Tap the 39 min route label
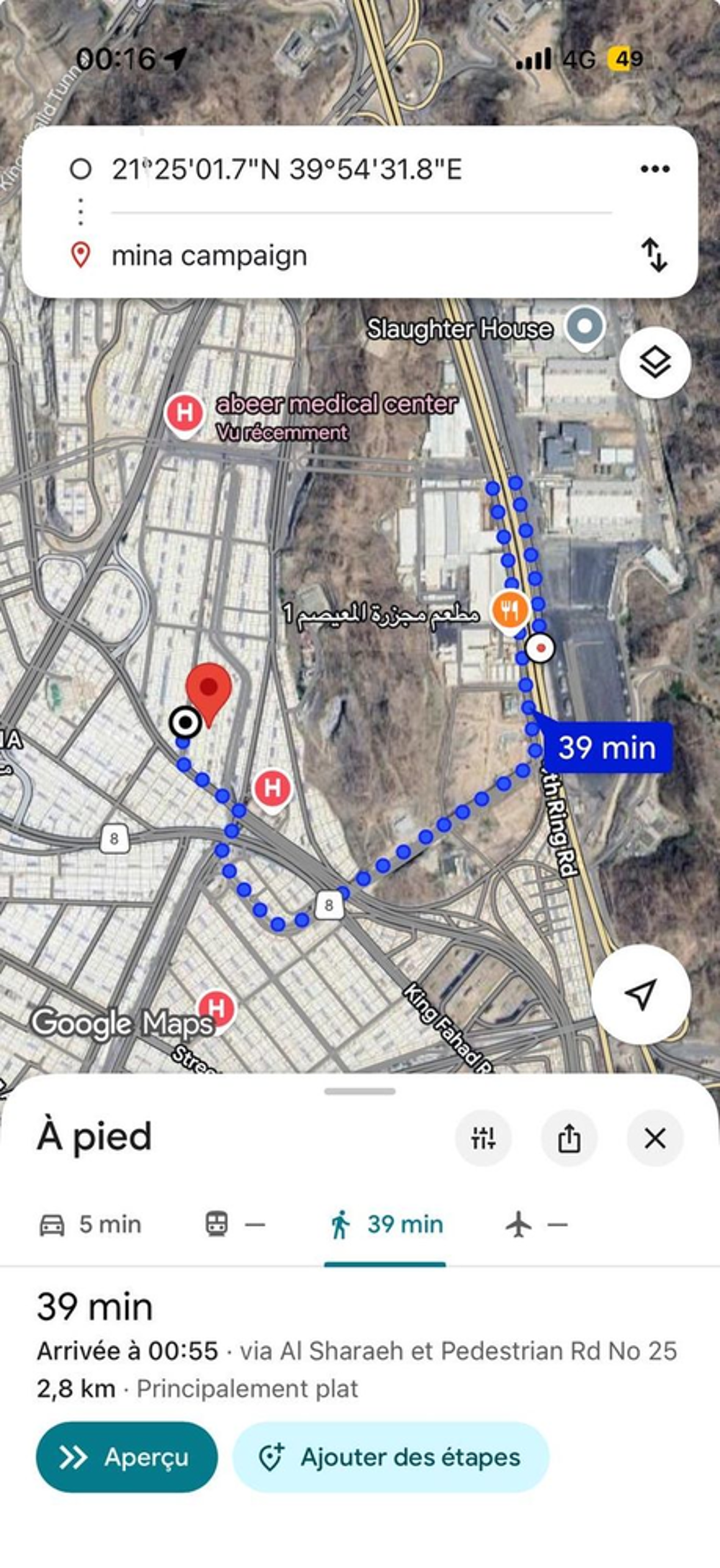This screenshot has width=720, height=1568. click(607, 748)
